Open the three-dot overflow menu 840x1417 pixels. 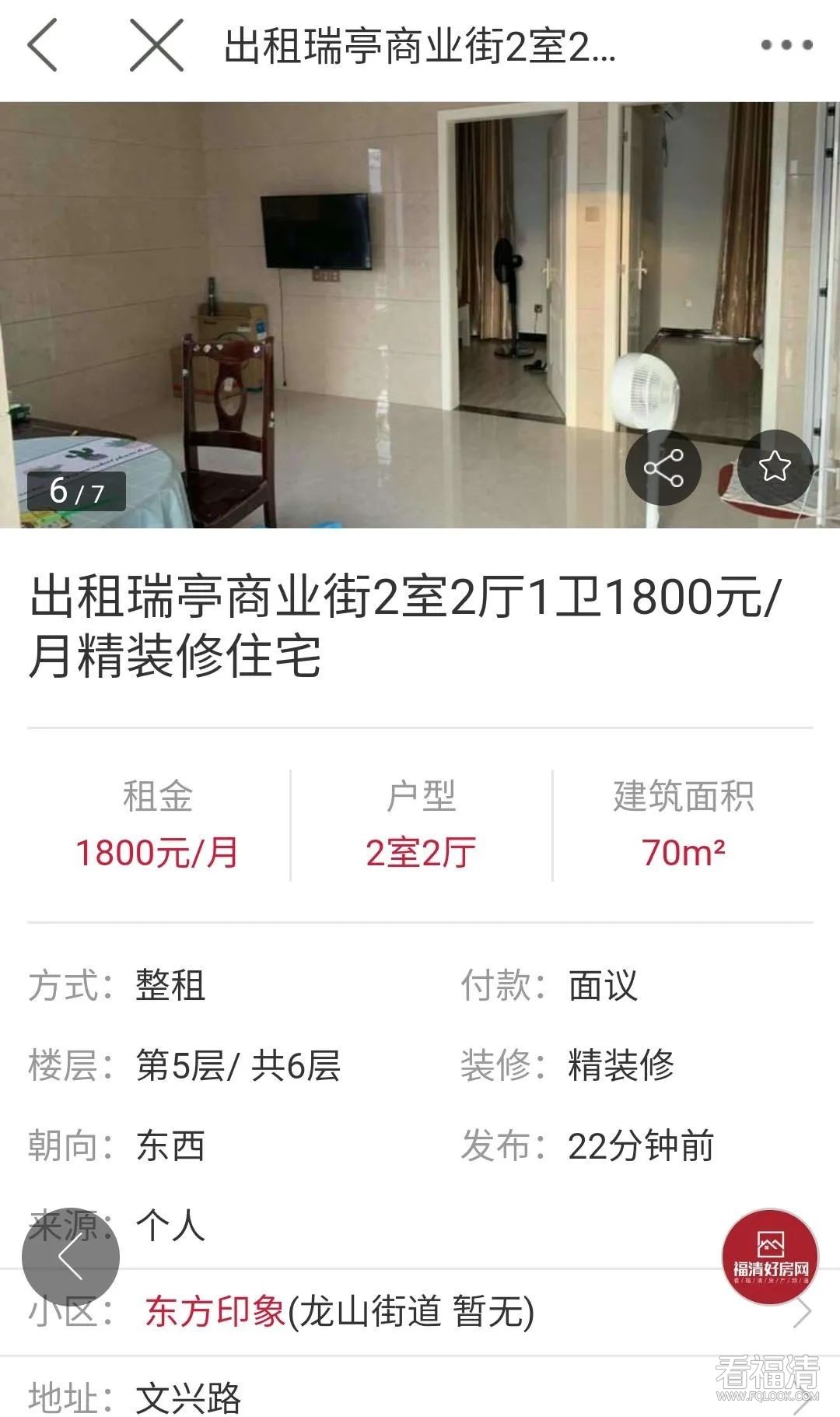(x=786, y=46)
